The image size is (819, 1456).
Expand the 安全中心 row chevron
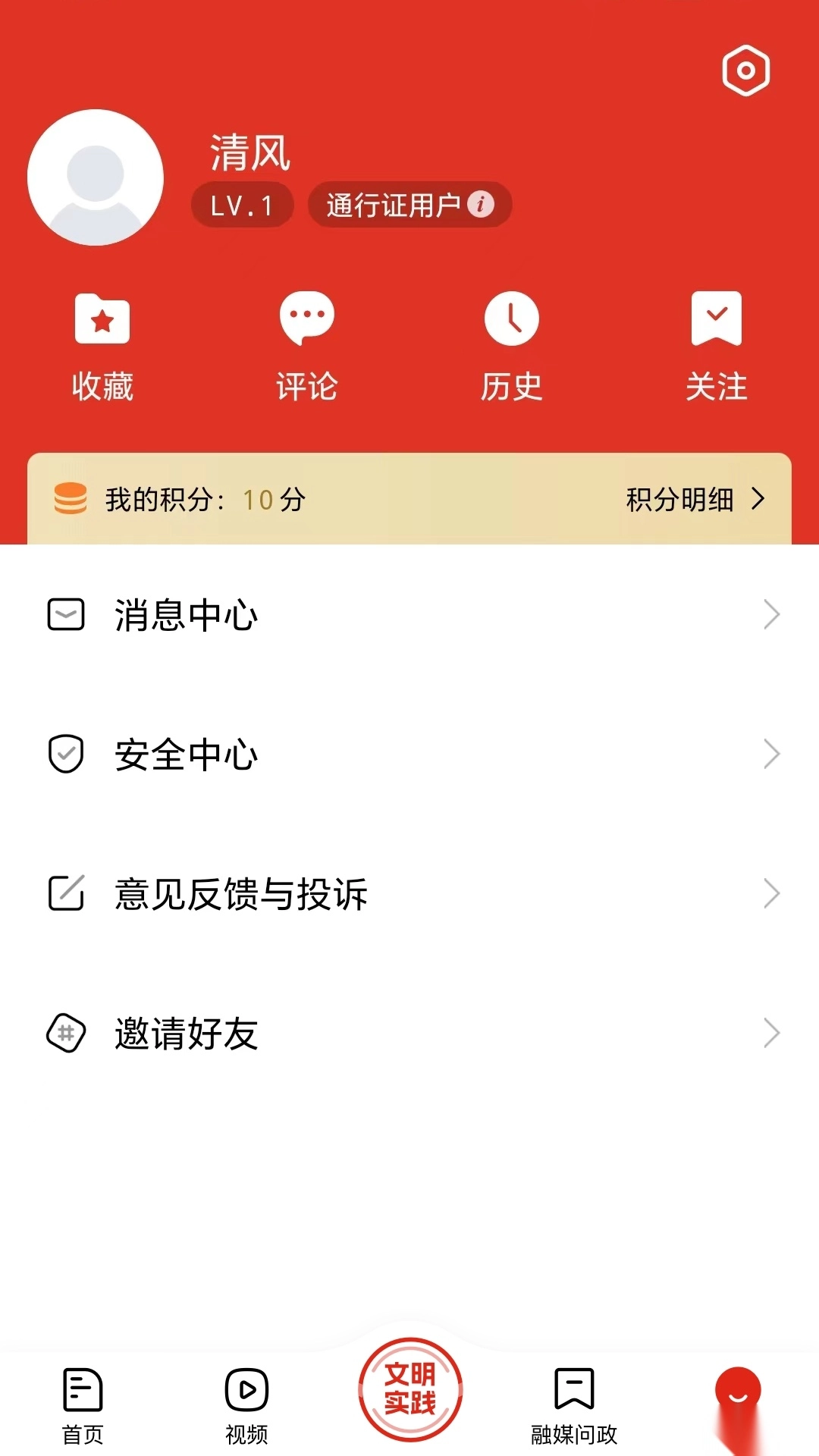(770, 754)
